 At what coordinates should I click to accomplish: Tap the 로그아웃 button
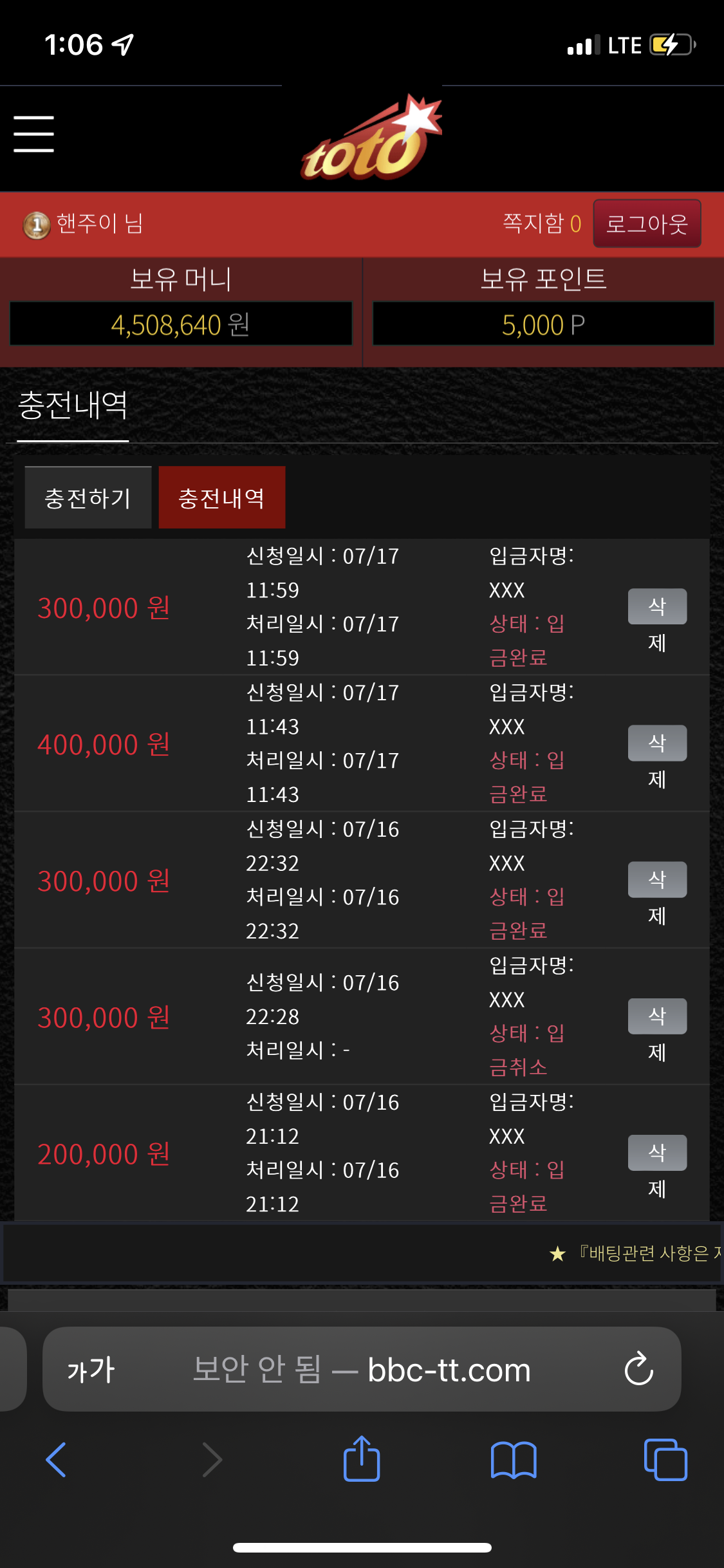click(x=647, y=223)
